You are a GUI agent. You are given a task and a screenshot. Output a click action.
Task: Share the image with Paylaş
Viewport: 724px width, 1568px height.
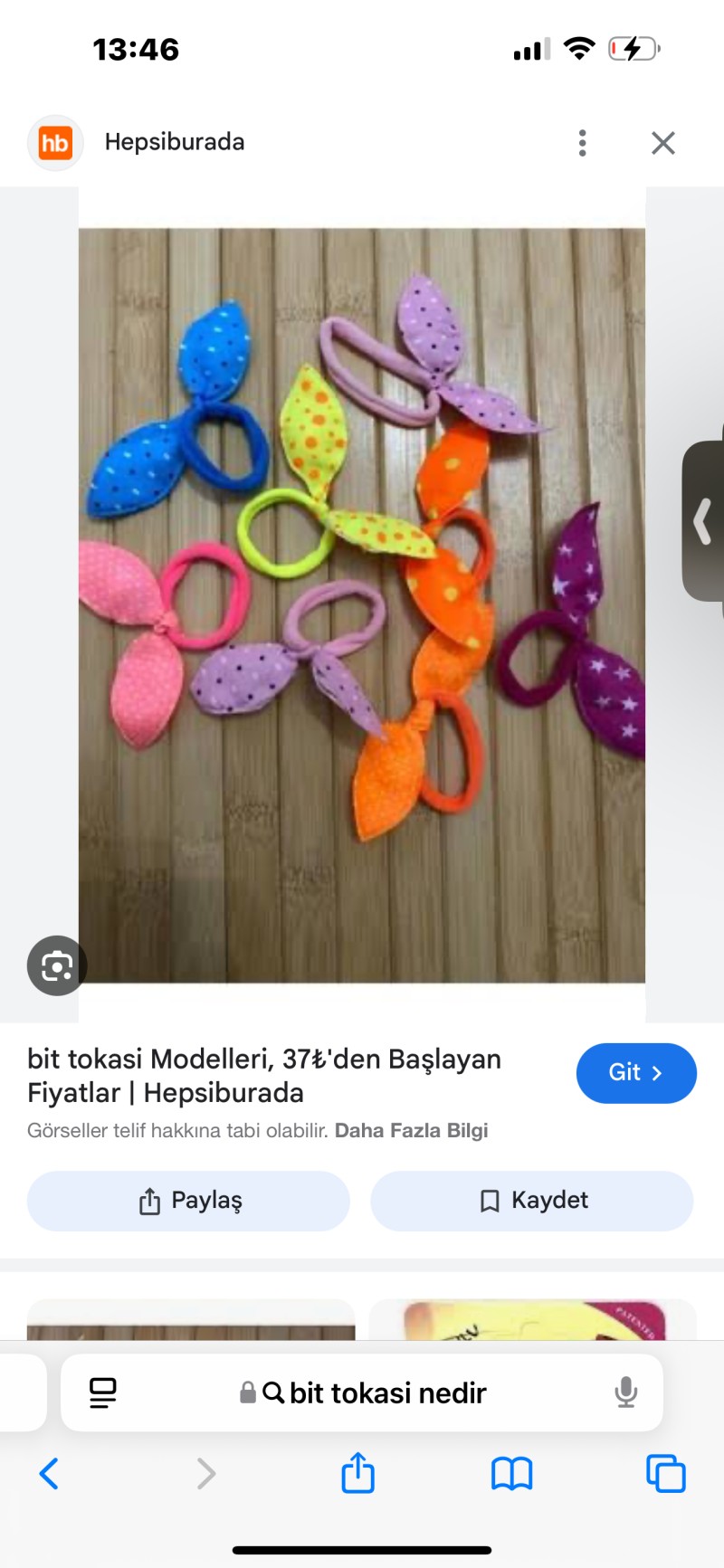[x=188, y=1201]
